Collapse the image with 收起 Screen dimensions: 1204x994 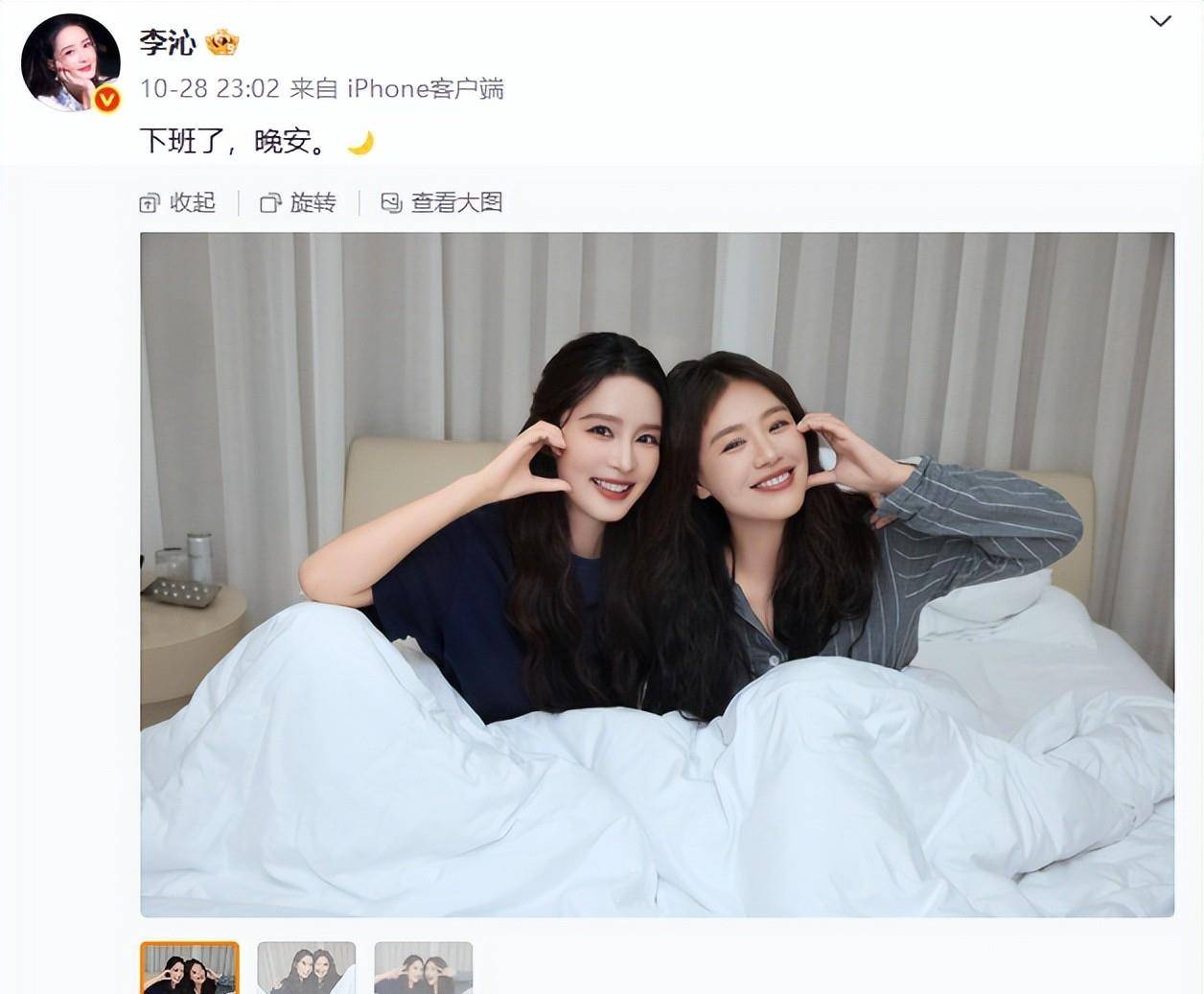[178, 202]
